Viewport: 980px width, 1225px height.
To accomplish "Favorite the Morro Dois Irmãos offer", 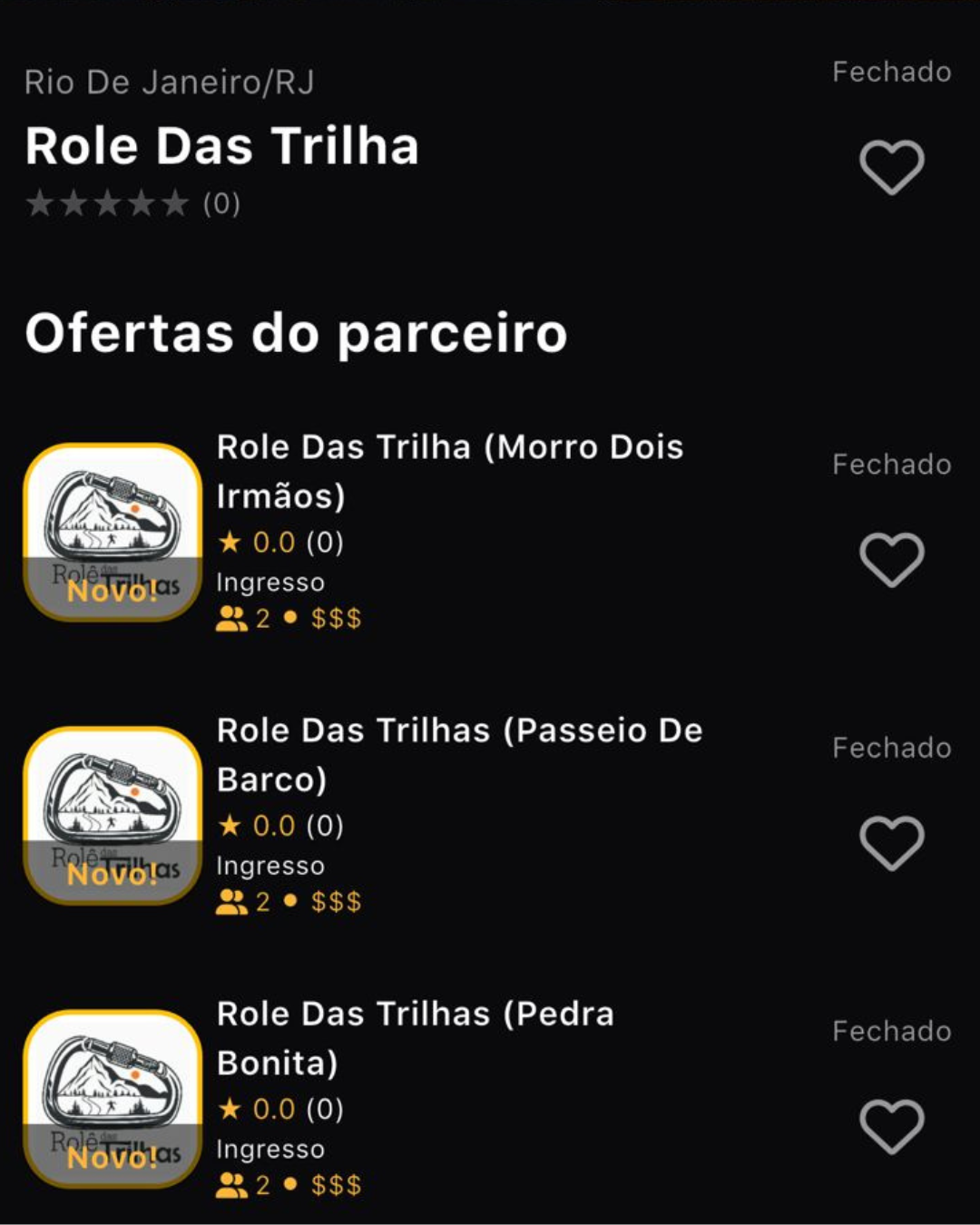I will (x=891, y=559).
